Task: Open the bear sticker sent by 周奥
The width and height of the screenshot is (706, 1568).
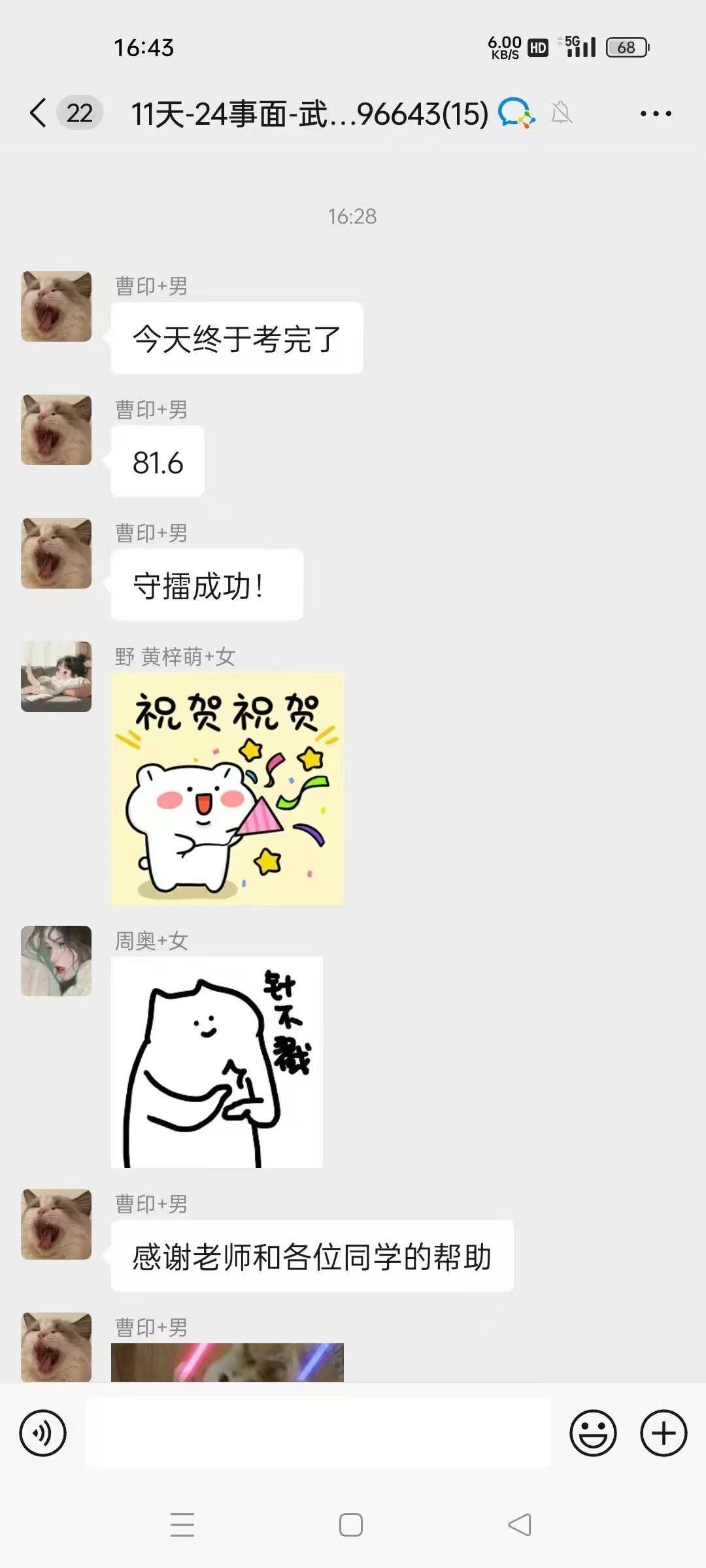Action: pos(217,1062)
